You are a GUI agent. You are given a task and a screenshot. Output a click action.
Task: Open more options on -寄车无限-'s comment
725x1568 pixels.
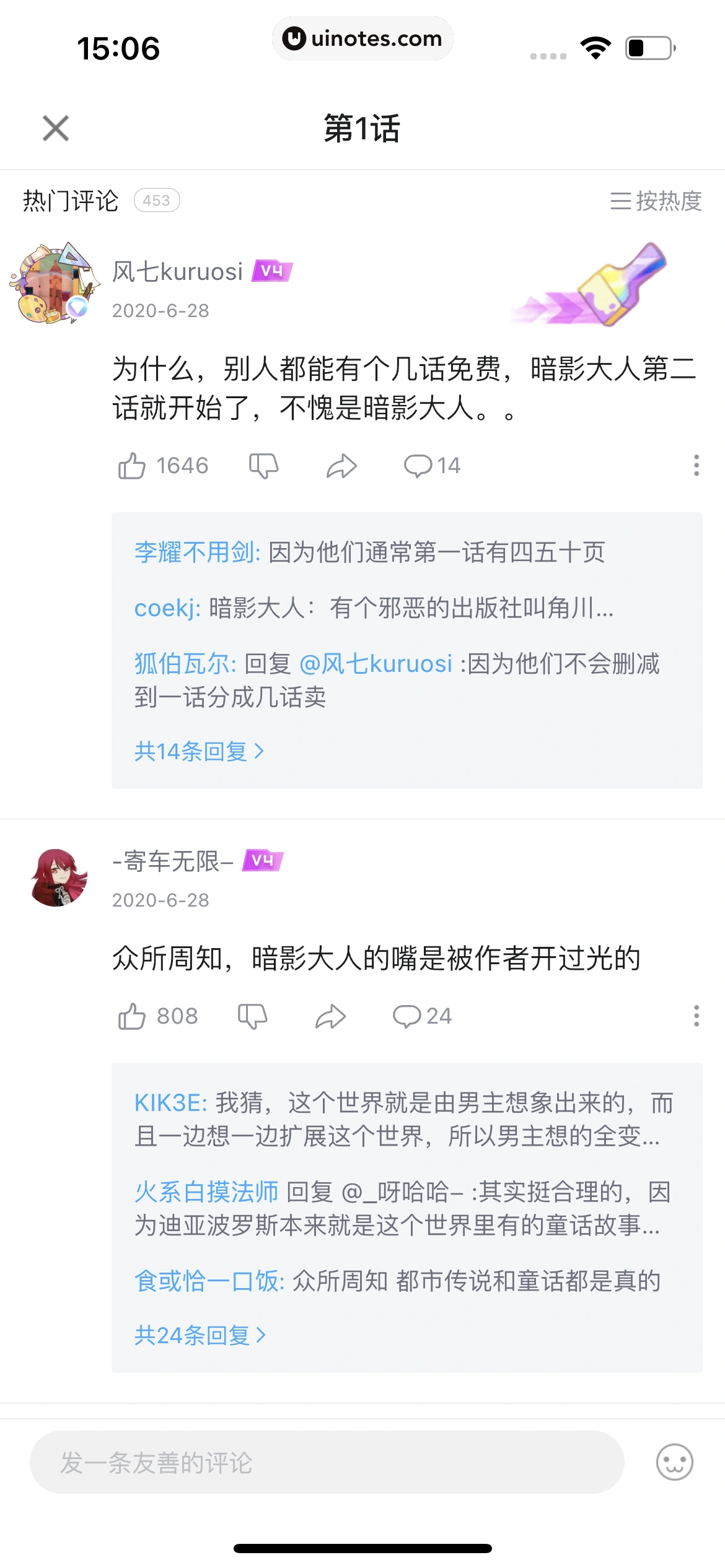coord(696,1016)
